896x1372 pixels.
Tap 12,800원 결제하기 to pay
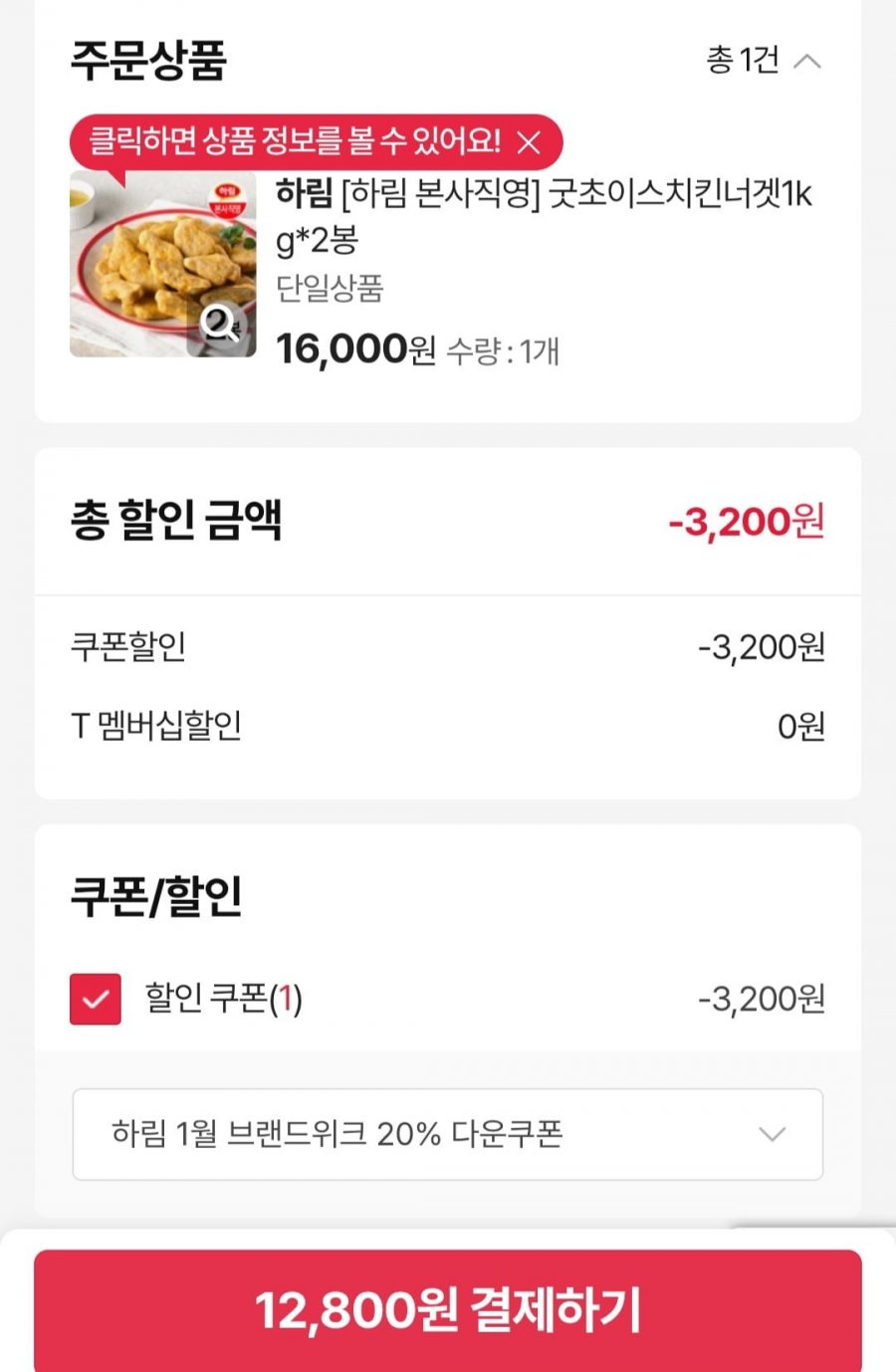pos(447,1309)
